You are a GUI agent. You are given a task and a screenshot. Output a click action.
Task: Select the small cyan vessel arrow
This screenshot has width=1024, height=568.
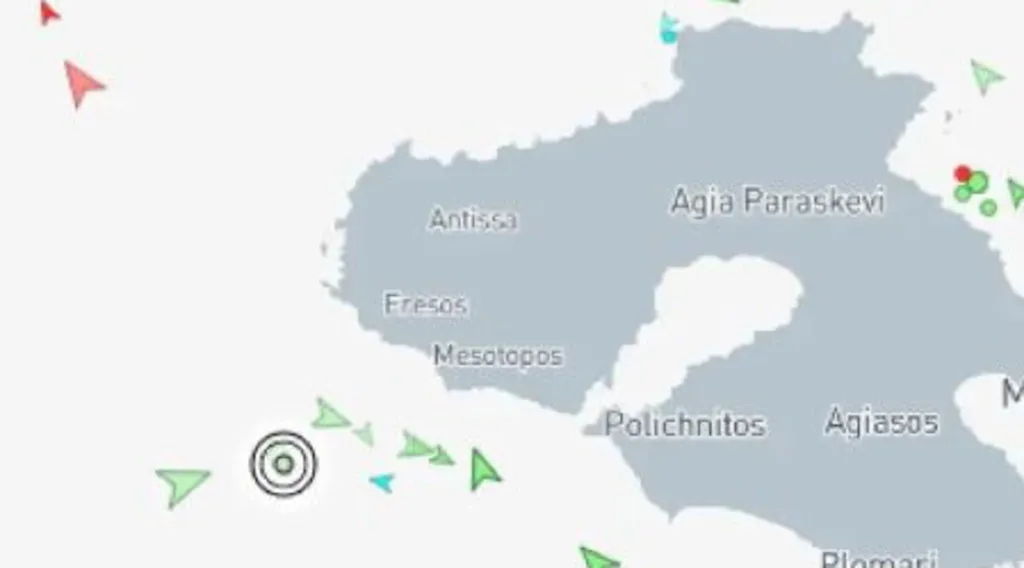[x=382, y=483]
